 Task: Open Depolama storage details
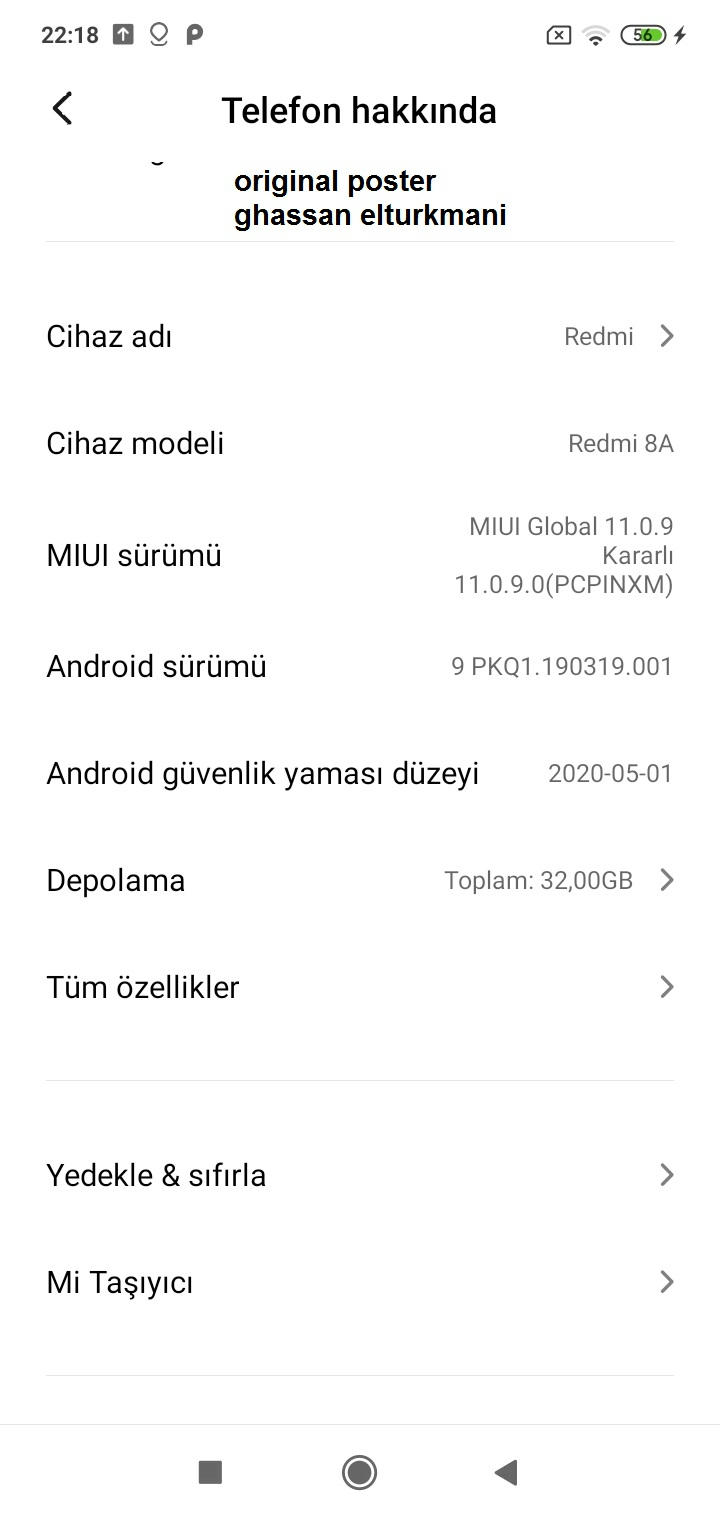(x=360, y=880)
